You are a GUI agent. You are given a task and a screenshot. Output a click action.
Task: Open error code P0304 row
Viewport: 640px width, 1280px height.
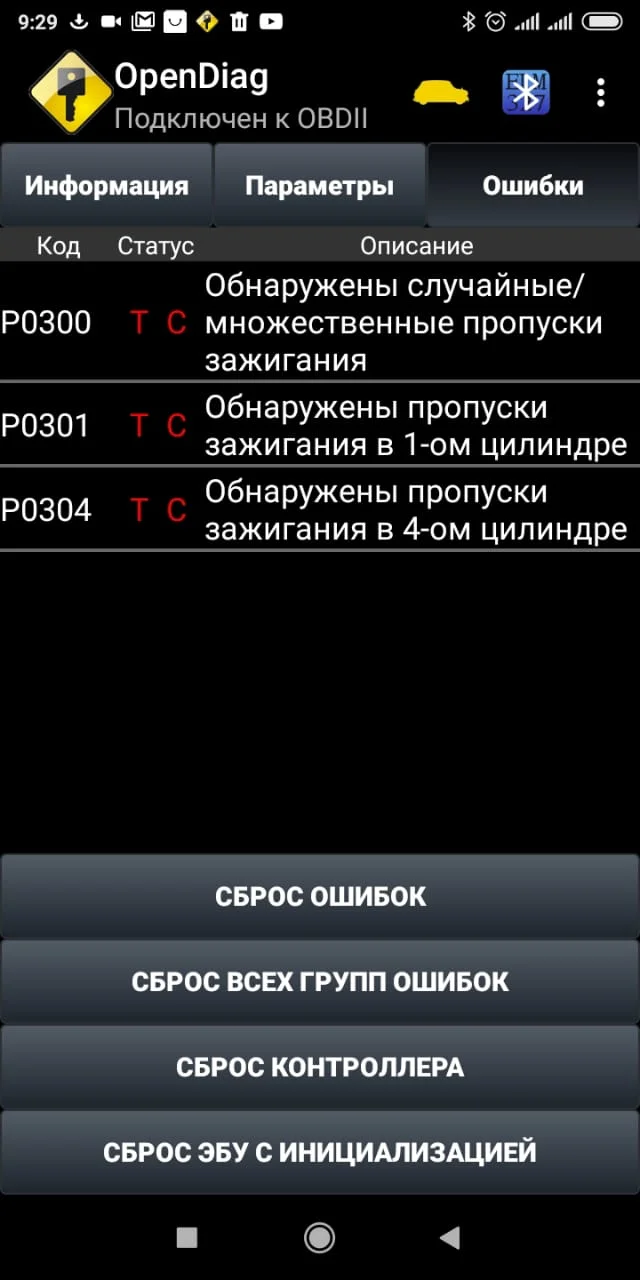click(320, 509)
